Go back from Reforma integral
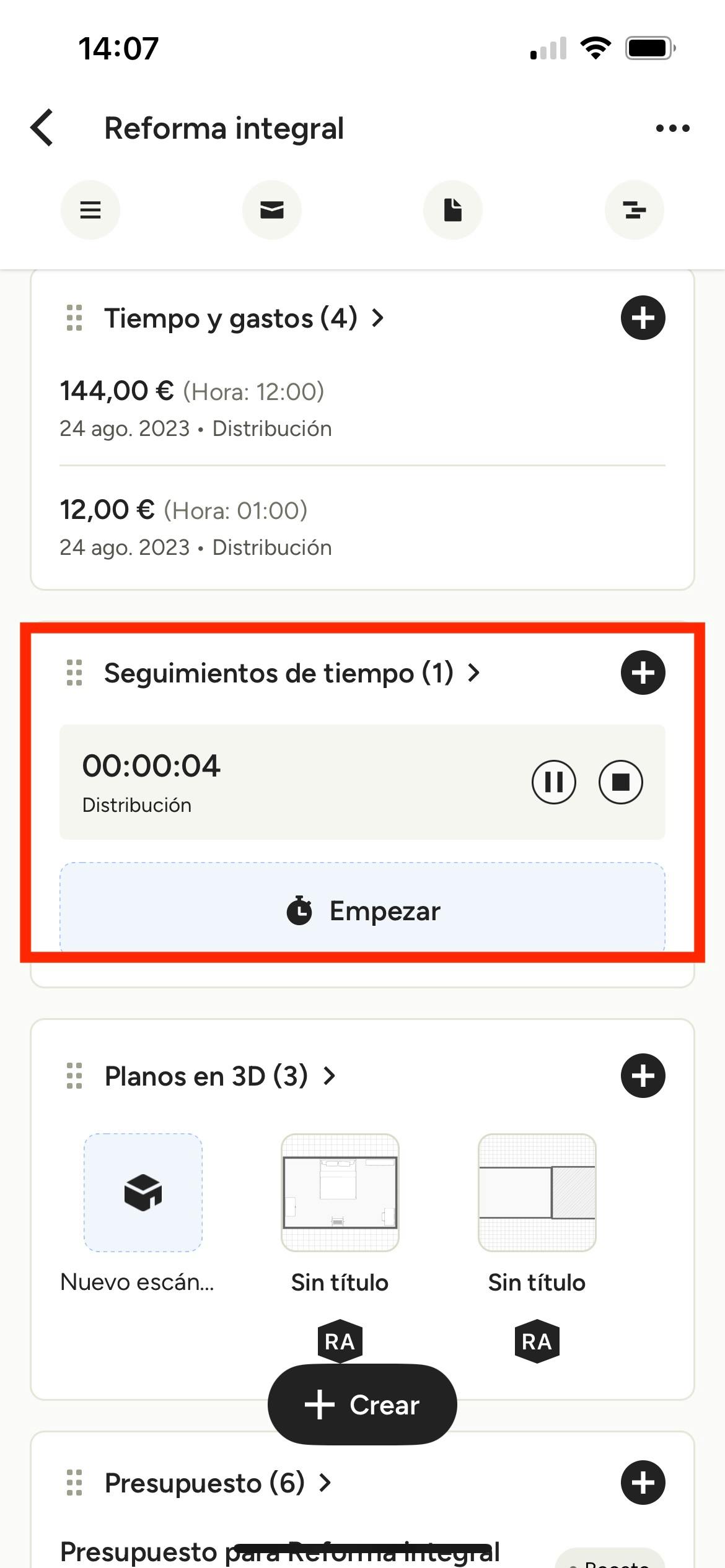 [42, 128]
